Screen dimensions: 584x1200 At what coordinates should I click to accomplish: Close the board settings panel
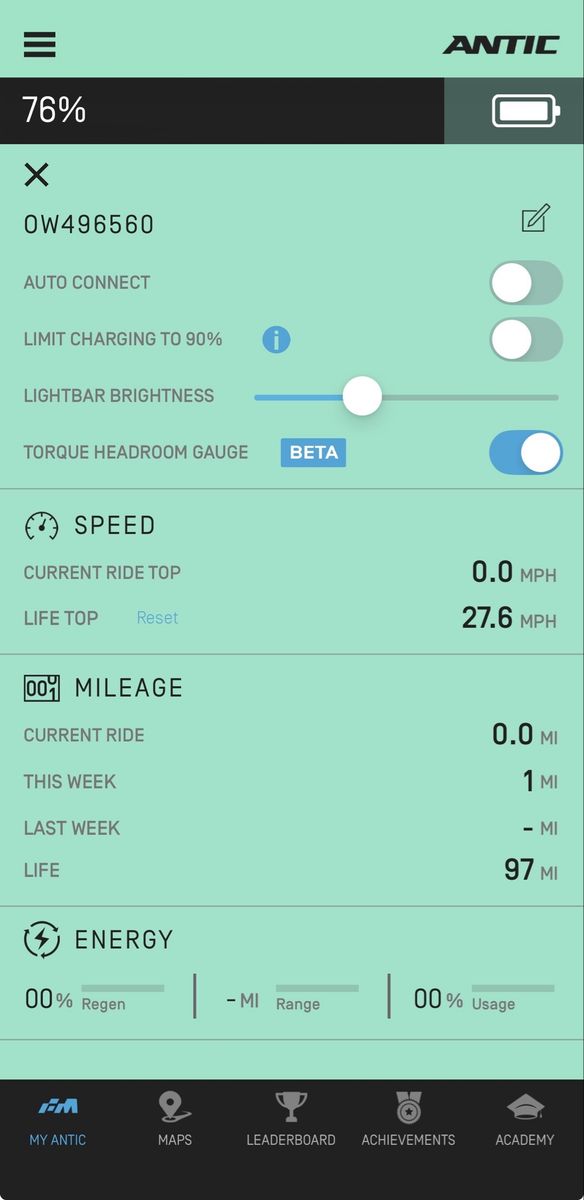click(x=36, y=175)
